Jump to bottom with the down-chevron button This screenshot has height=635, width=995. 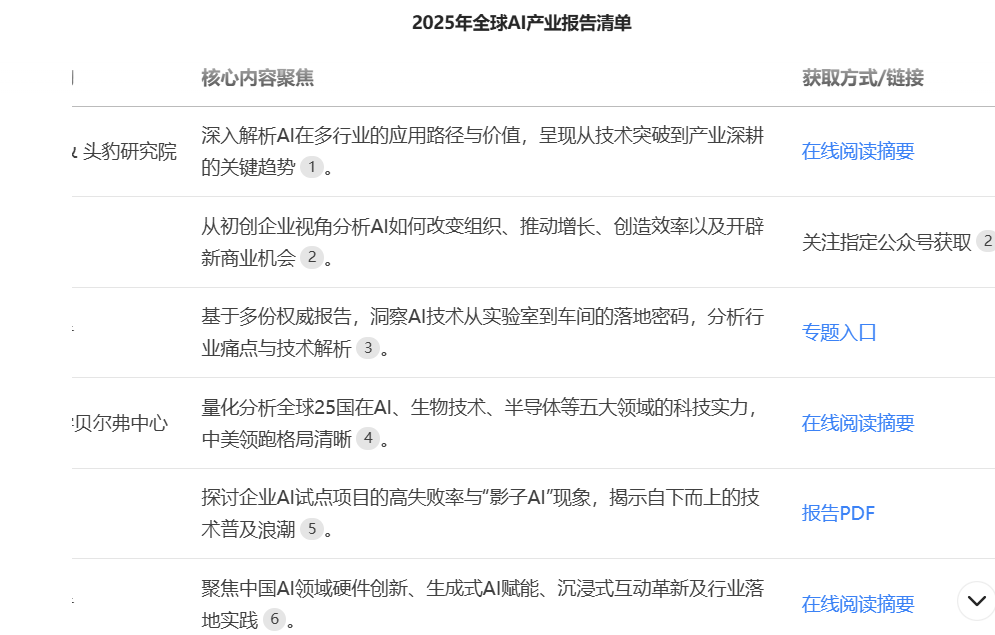[976, 601]
